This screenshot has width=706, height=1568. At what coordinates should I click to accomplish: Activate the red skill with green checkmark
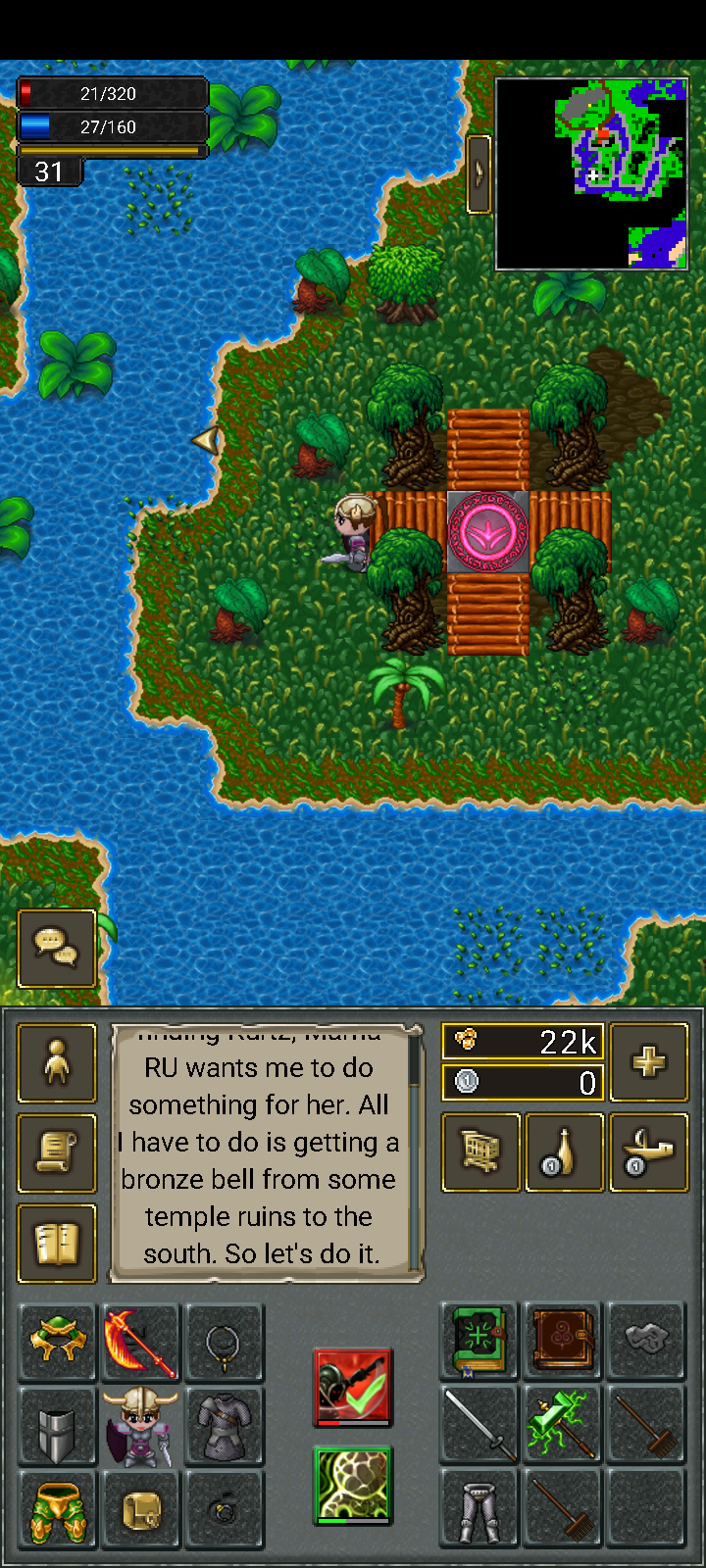coord(353,1386)
